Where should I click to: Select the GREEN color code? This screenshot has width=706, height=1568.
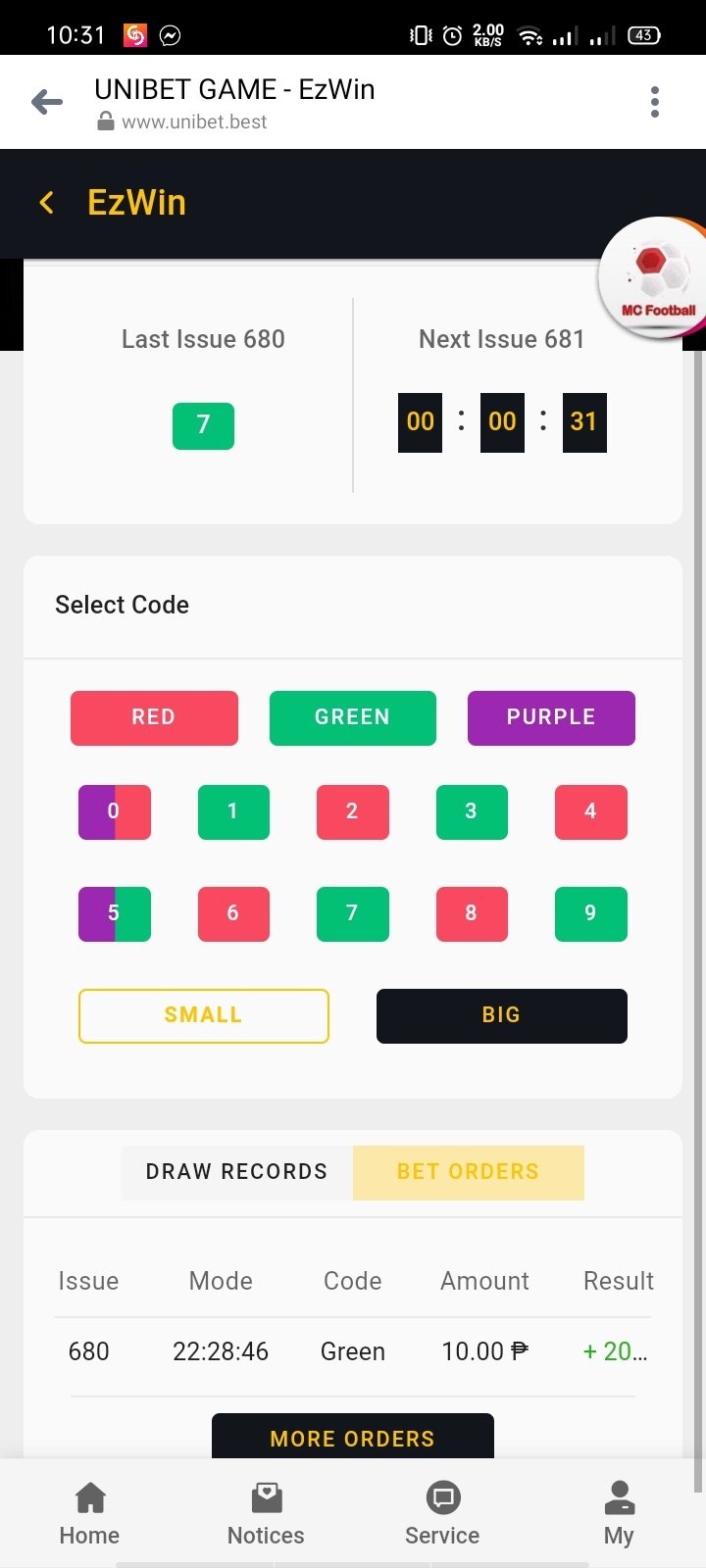(352, 717)
